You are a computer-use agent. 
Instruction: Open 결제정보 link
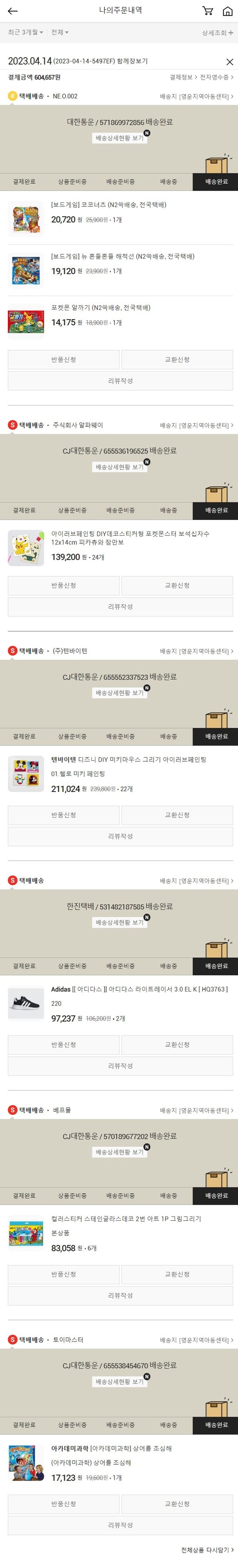point(182,77)
